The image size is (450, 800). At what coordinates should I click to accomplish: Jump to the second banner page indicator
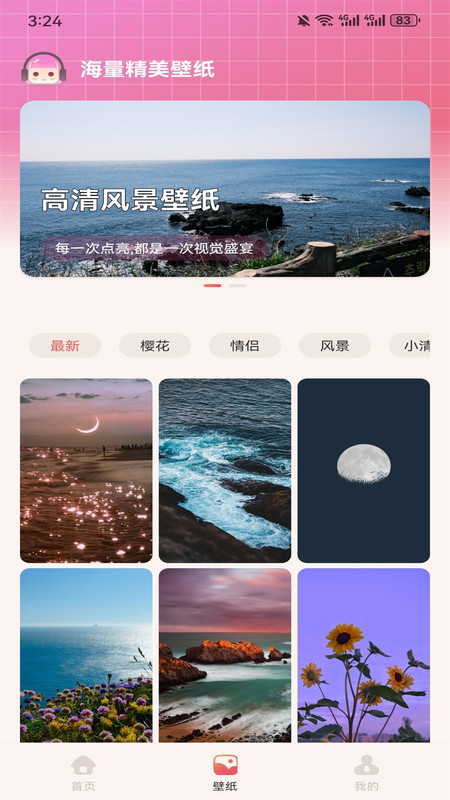coord(237,286)
